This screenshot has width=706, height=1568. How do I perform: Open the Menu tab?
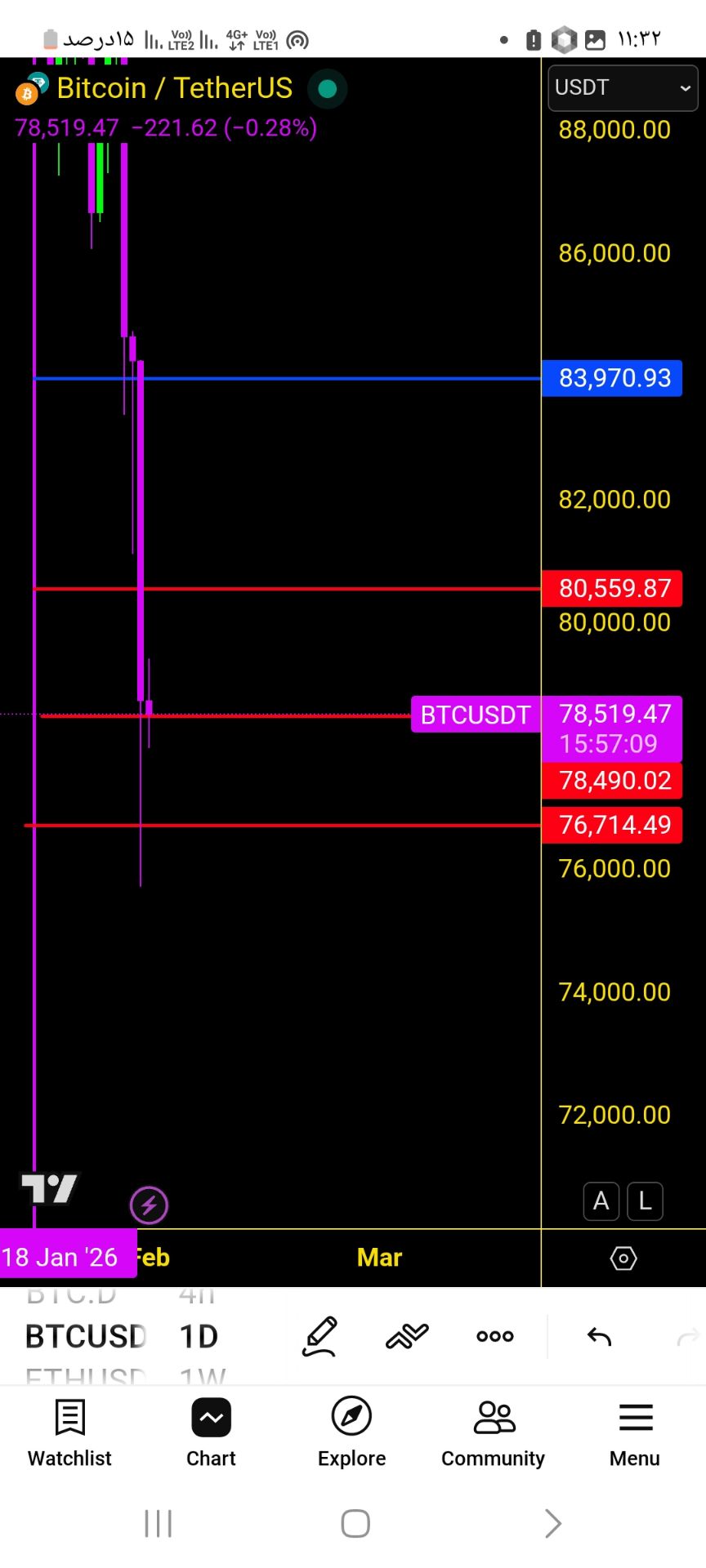point(635,1432)
